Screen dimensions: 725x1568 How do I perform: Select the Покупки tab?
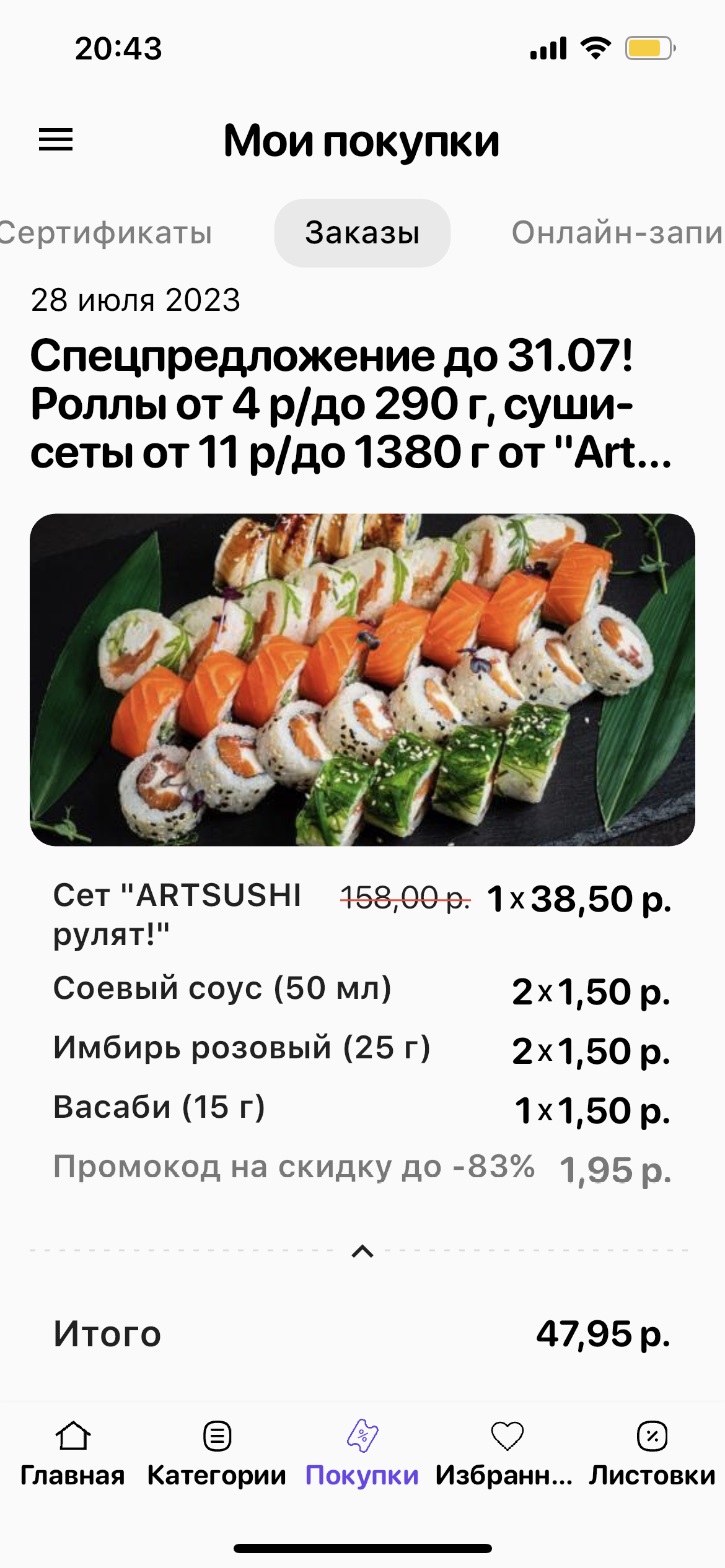pyautogui.click(x=362, y=1453)
